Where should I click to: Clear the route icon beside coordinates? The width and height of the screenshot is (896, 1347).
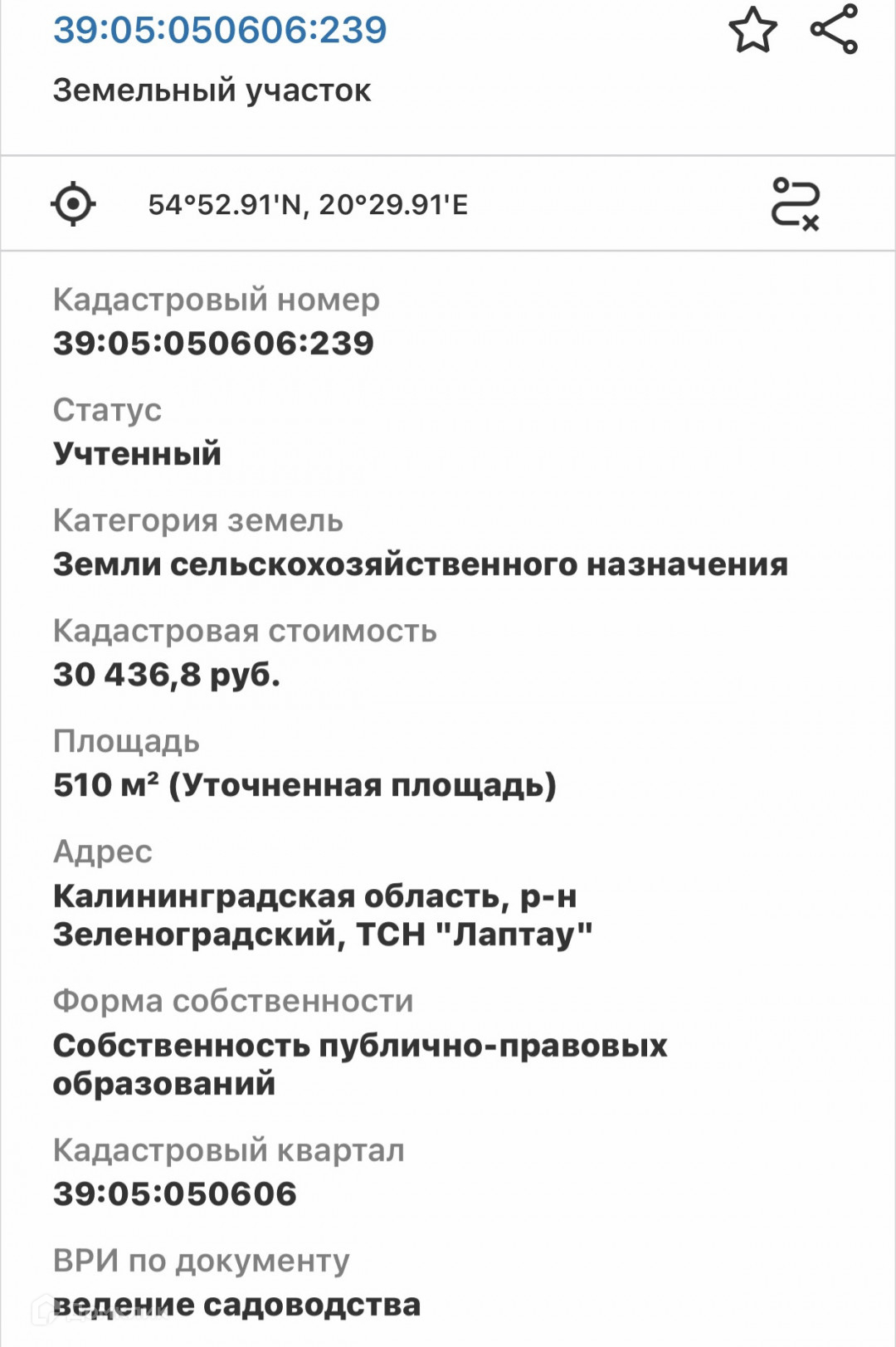pos(795,203)
